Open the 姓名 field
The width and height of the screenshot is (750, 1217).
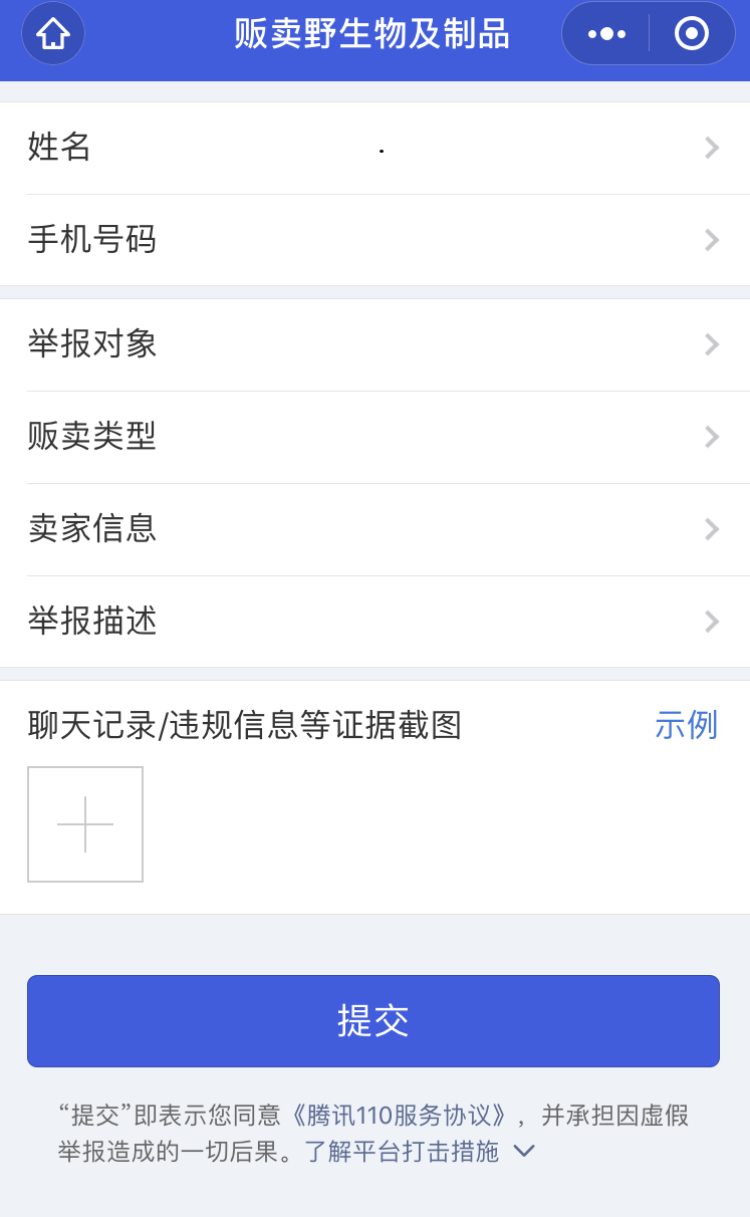(374, 148)
